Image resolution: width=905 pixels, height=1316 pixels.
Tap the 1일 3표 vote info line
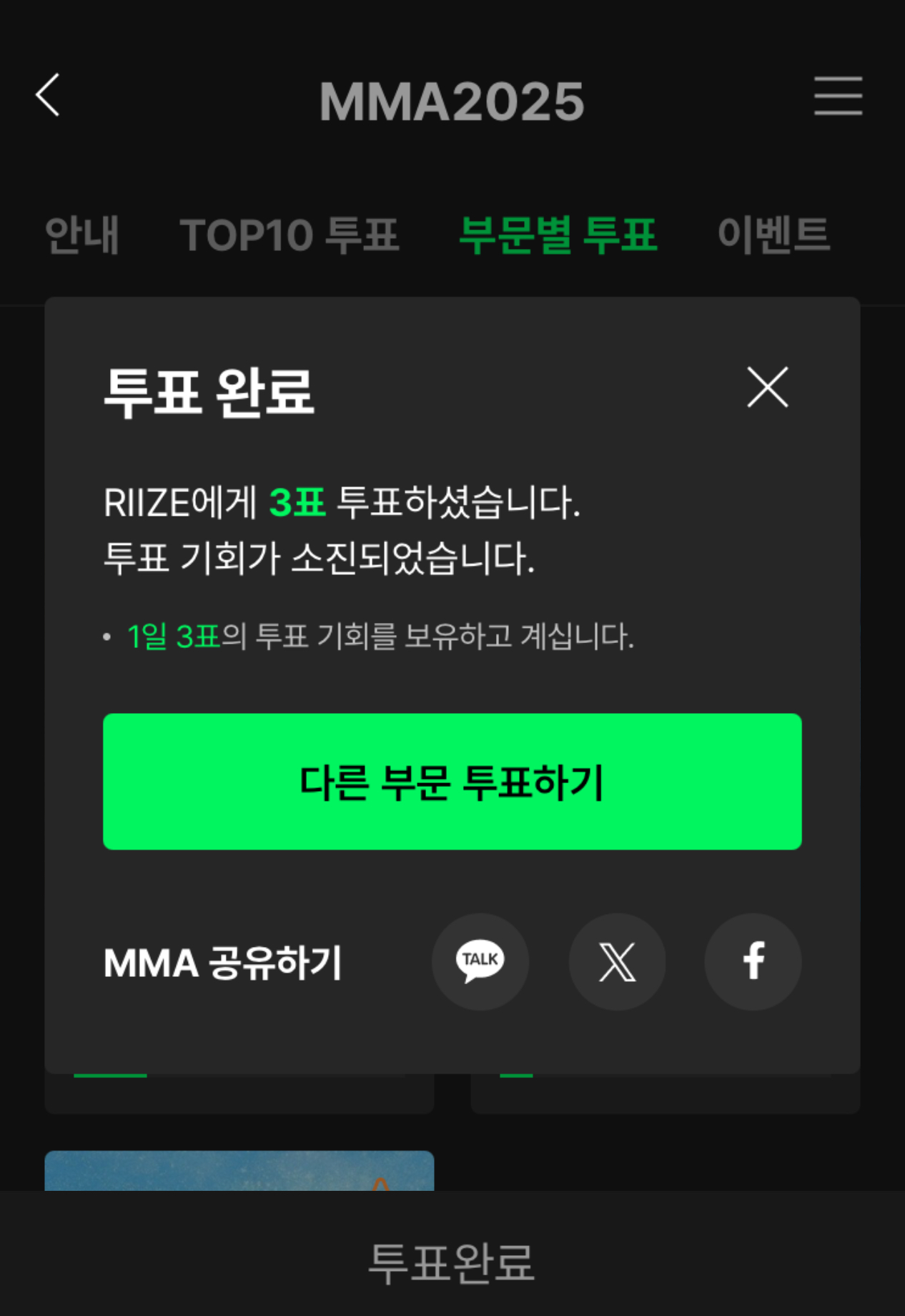click(175, 634)
